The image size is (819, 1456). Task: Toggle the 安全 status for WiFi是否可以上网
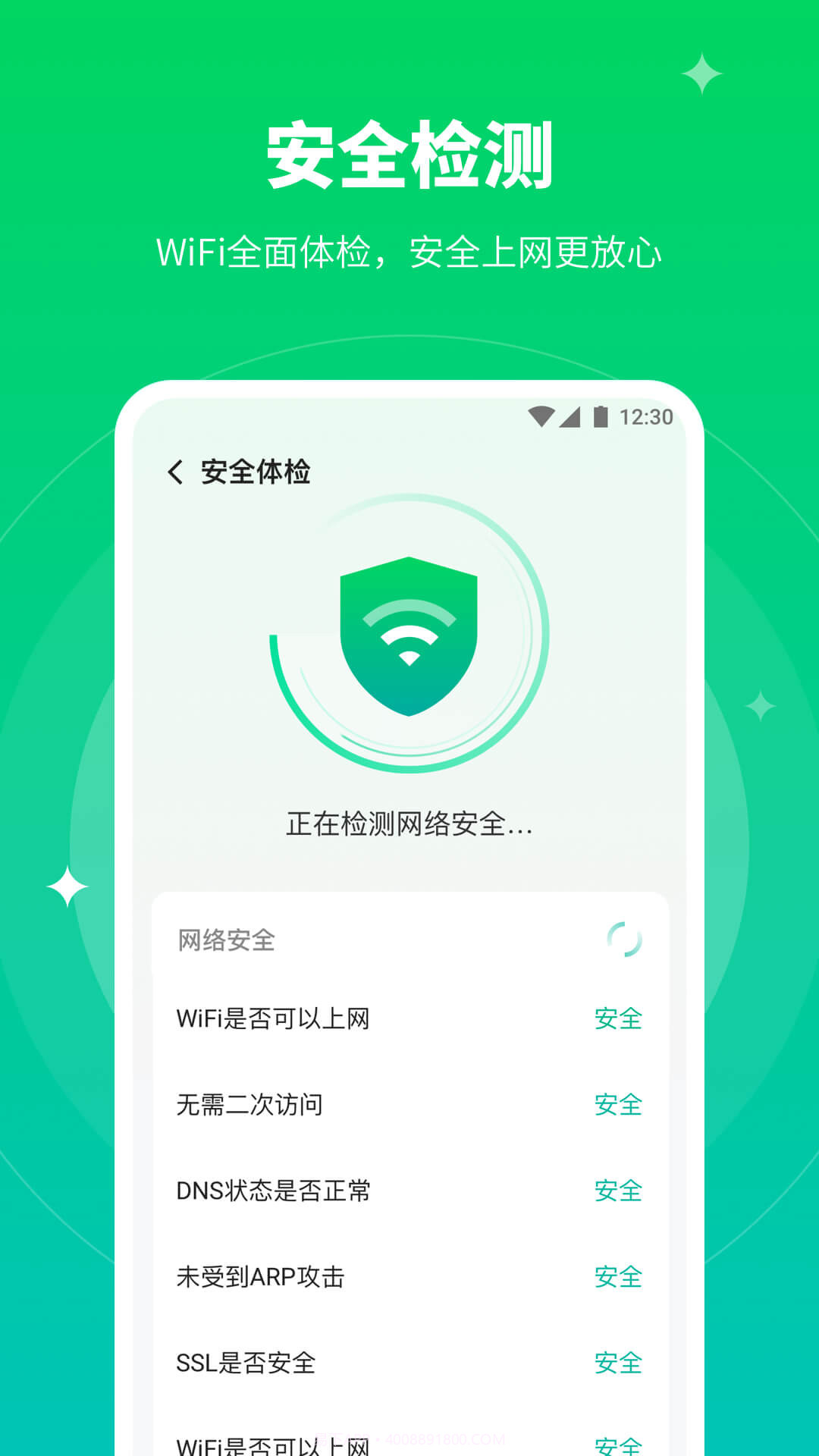pos(617,1020)
